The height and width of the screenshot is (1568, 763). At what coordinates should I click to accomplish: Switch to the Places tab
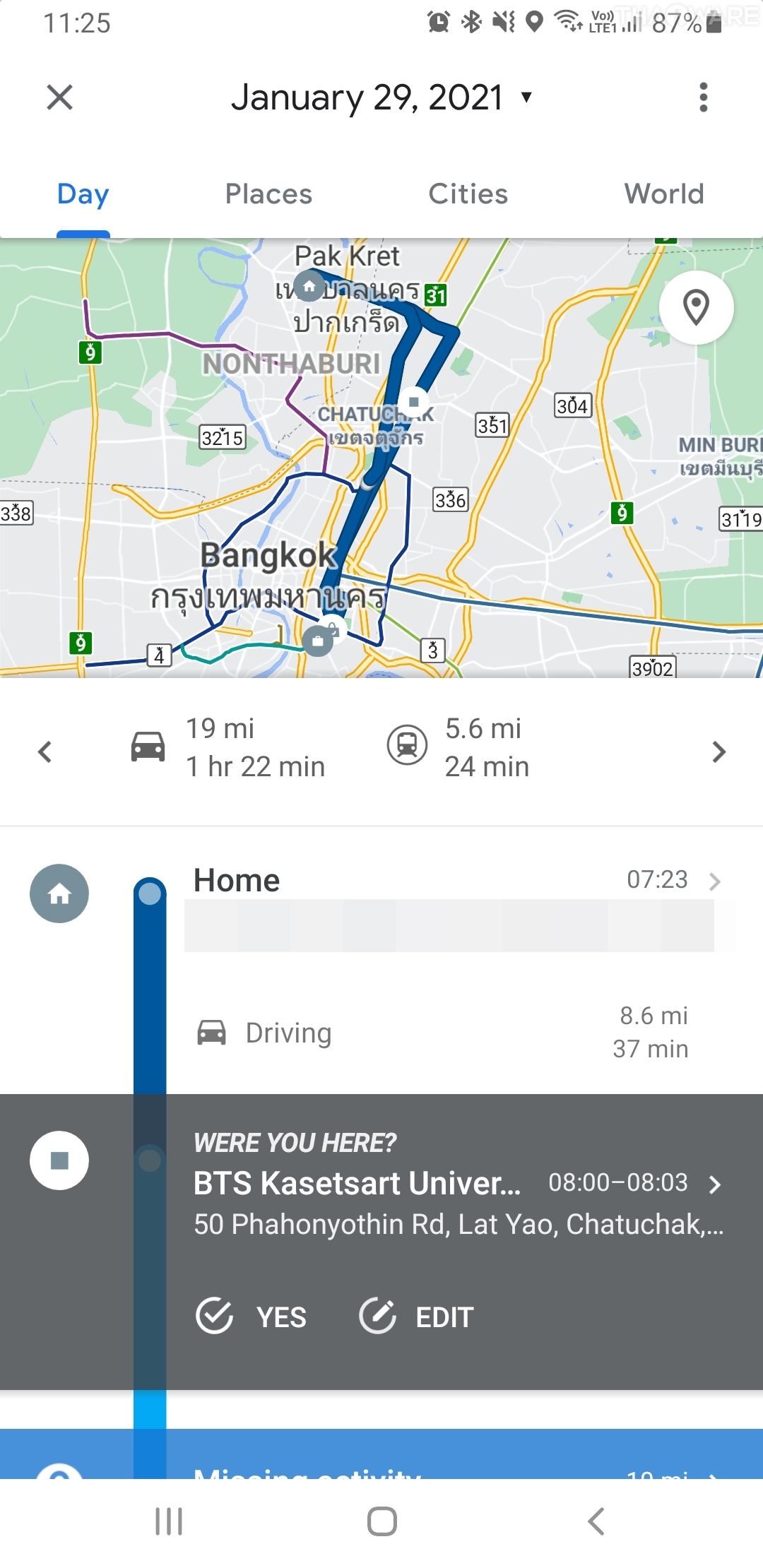pos(268,194)
